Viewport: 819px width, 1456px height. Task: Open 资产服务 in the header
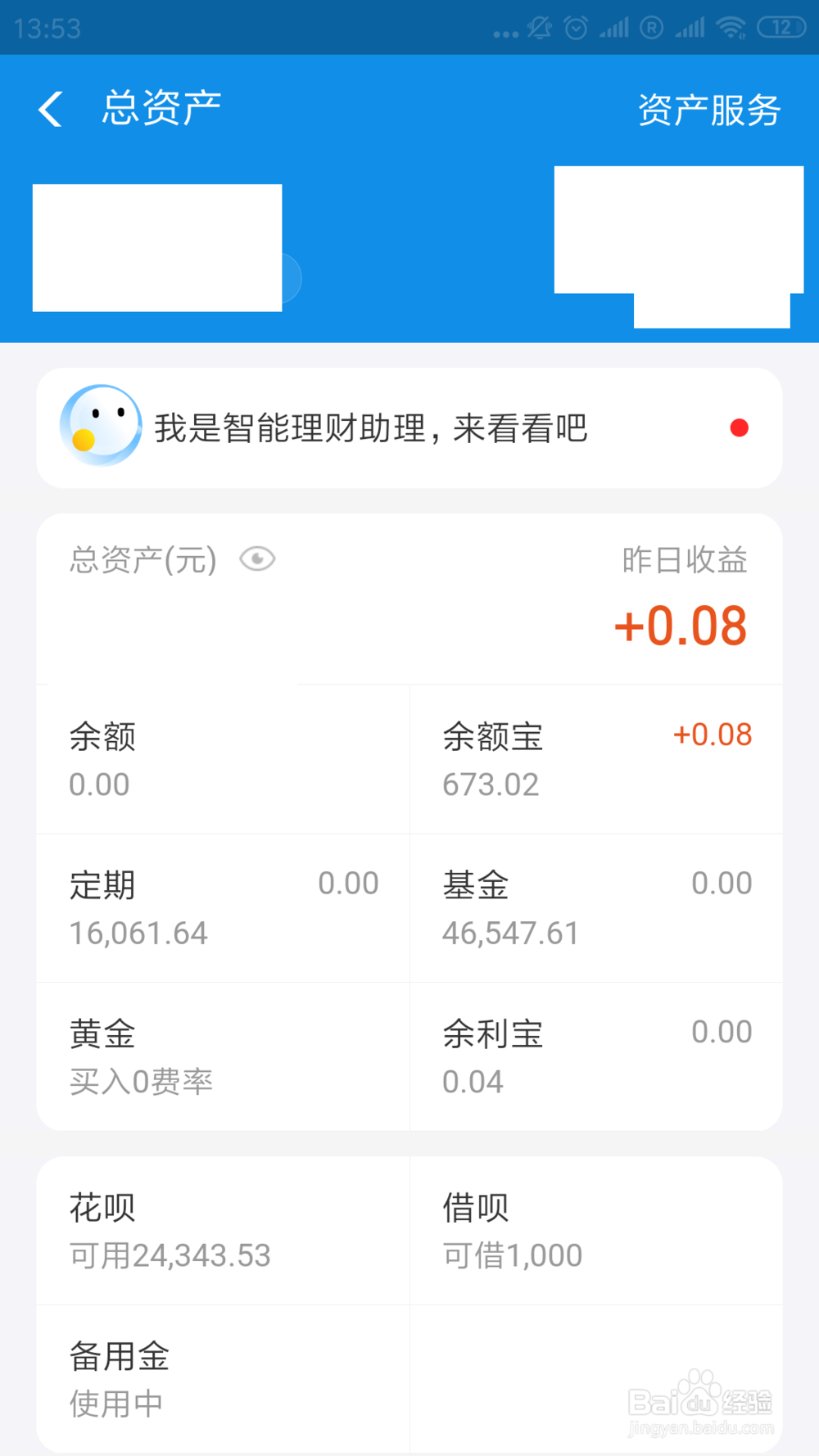[x=708, y=110]
